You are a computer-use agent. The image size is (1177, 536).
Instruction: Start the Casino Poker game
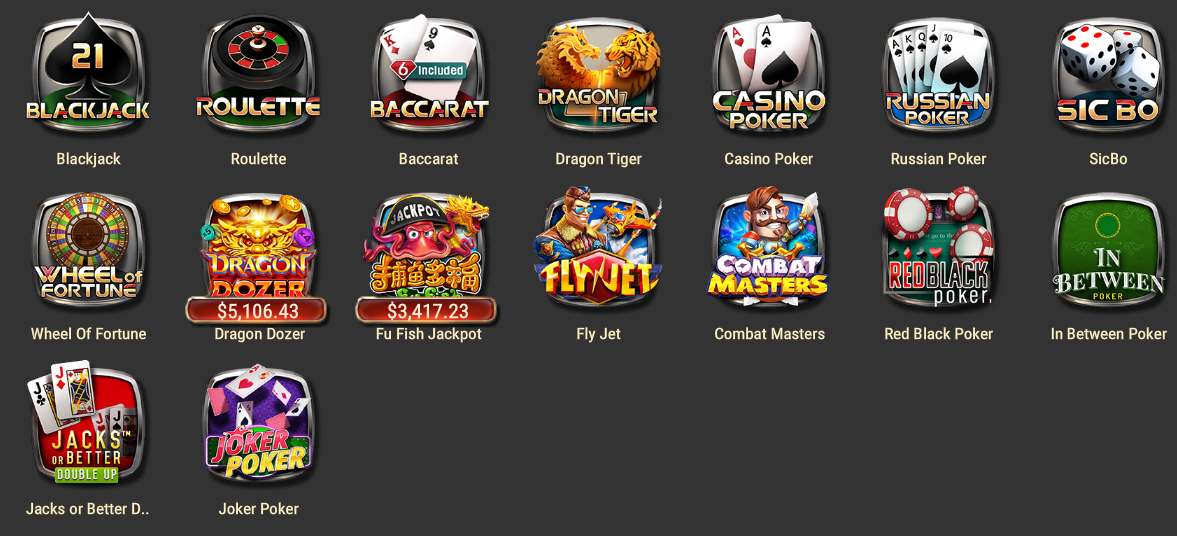[x=768, y=75]
